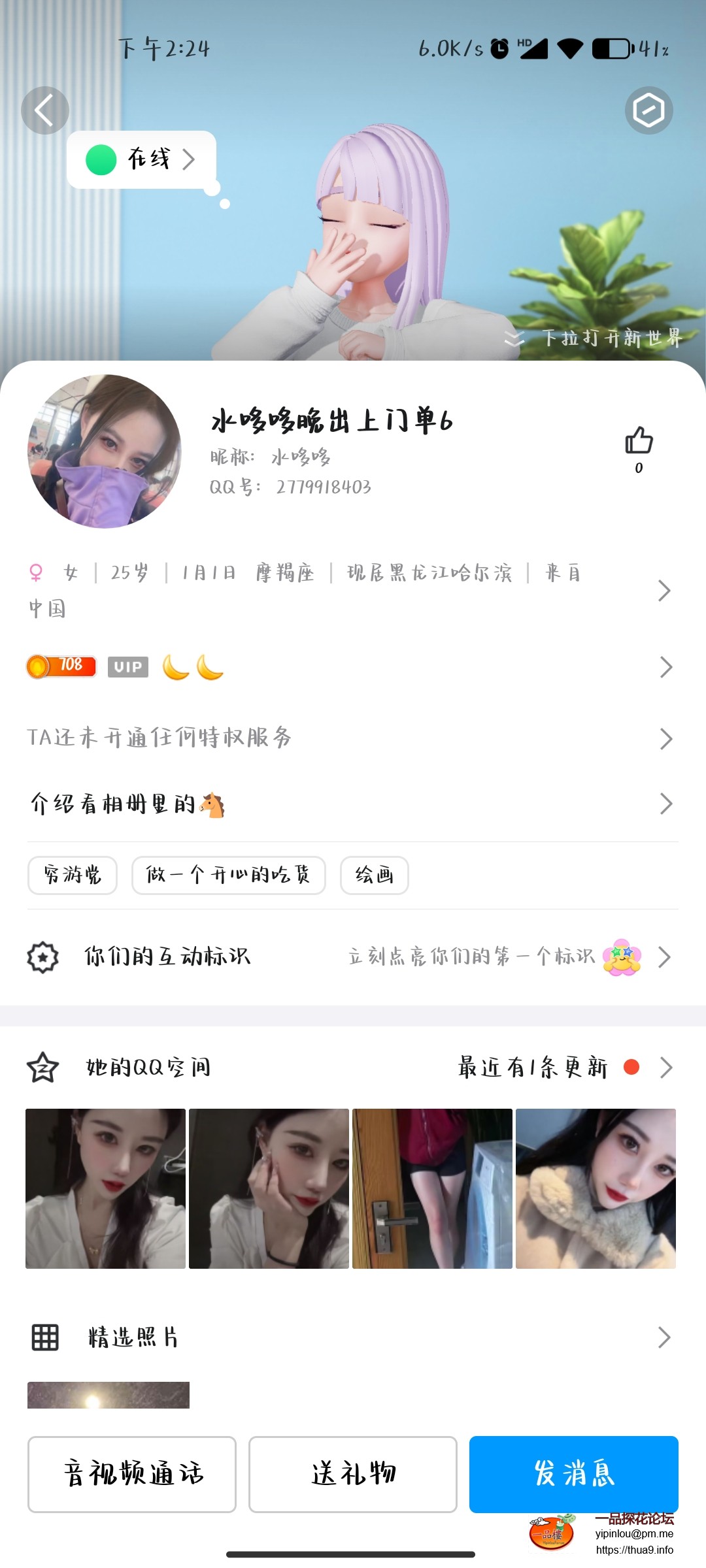Tap the interaction badge star icon
Image resolution: width=706 pixels, height=1568 pixels.
[42, 956]
